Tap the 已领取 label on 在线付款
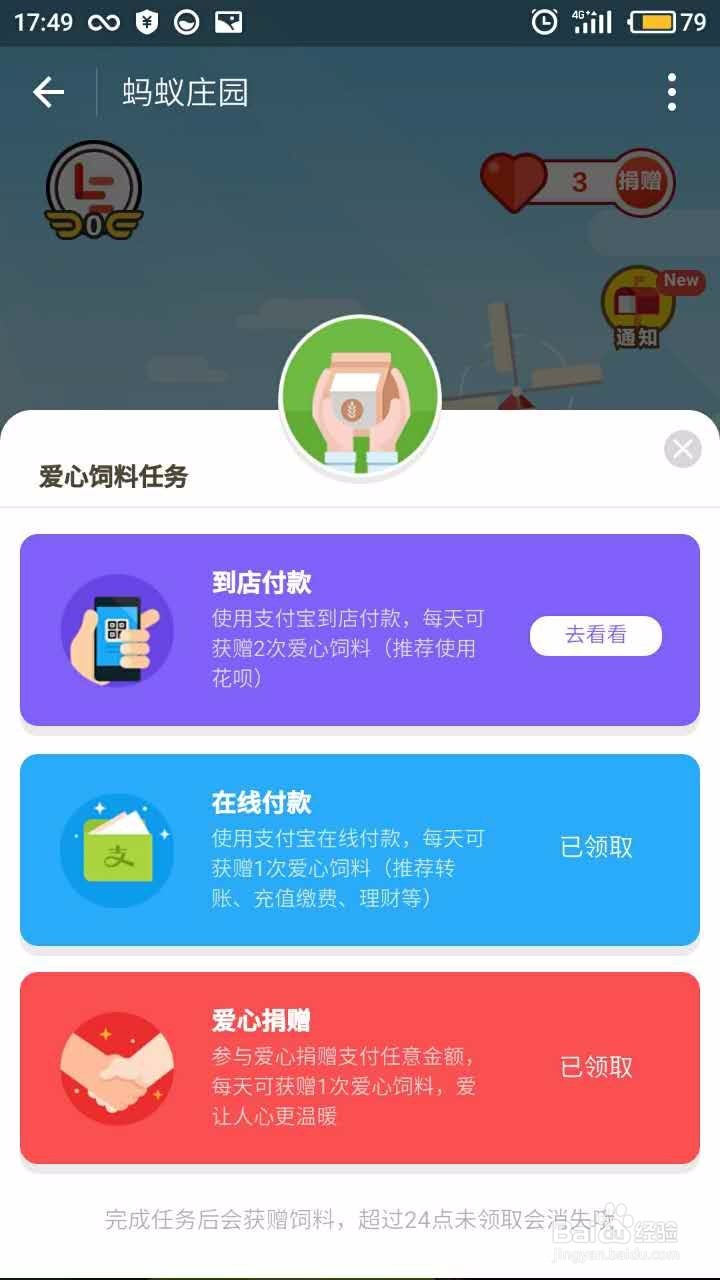The height and width of the screenshot is (1280, 720). coord(595,845)
